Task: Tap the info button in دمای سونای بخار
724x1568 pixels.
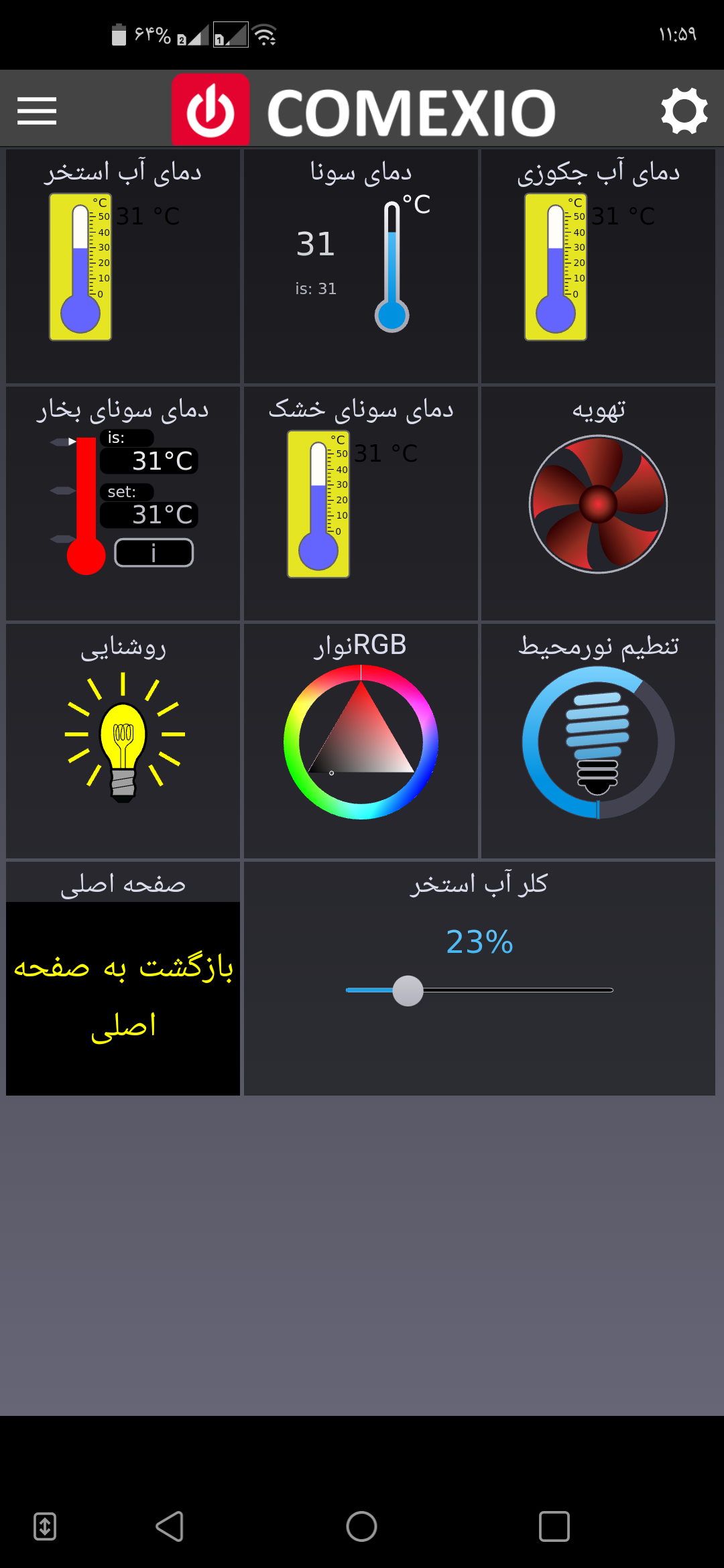Action: (154, 553)
